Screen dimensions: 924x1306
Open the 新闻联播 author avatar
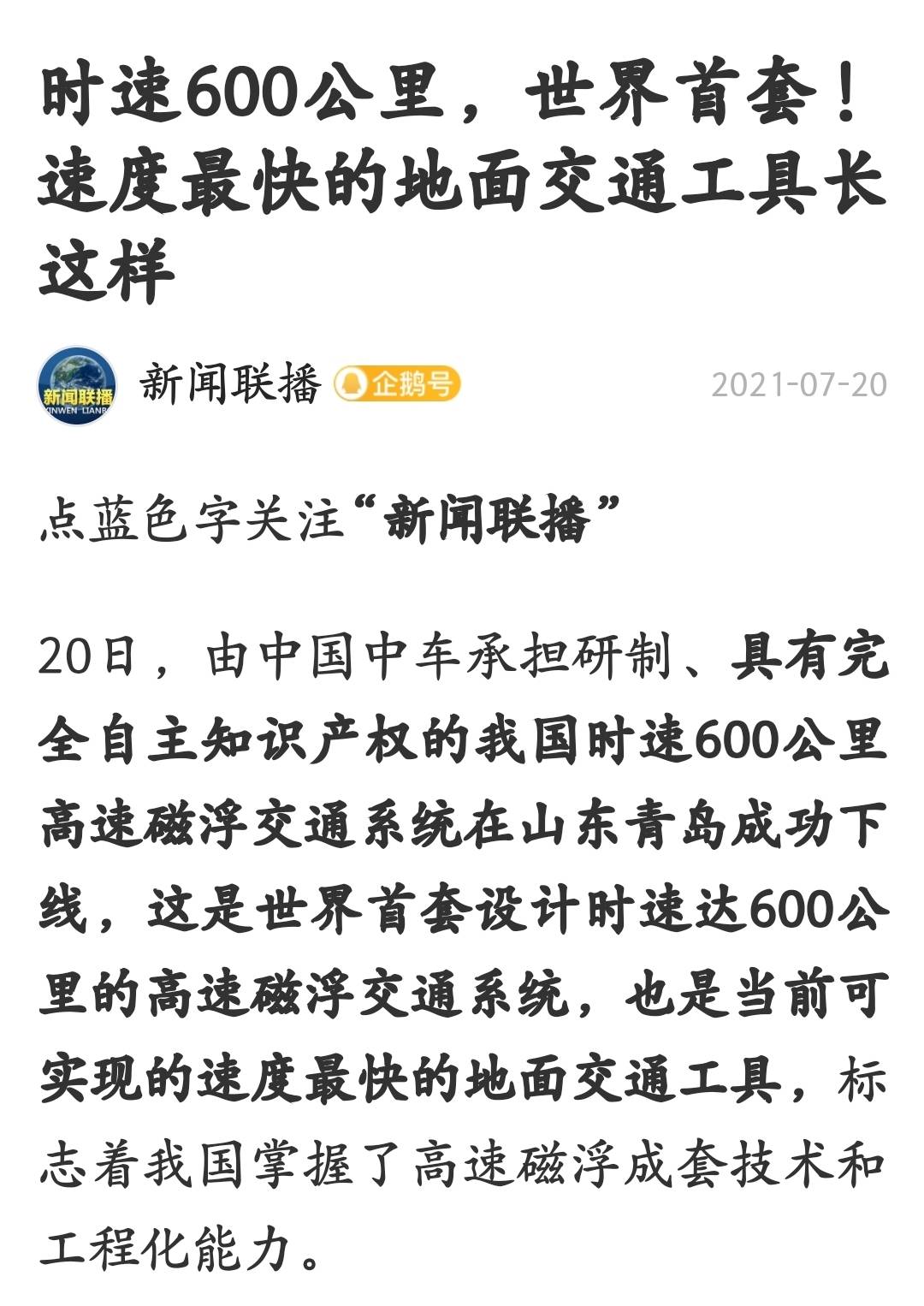(78, 385)
